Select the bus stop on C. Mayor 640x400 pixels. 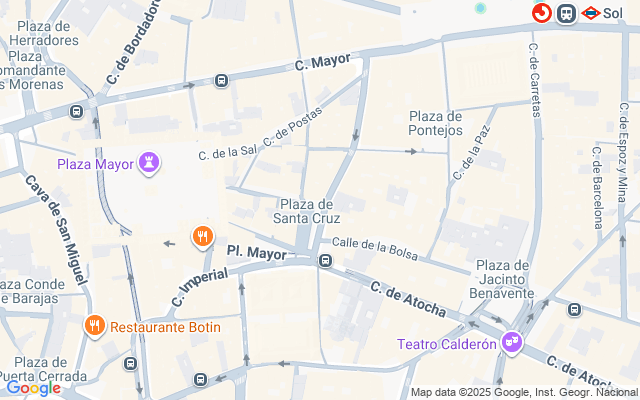tap(221, 80)
